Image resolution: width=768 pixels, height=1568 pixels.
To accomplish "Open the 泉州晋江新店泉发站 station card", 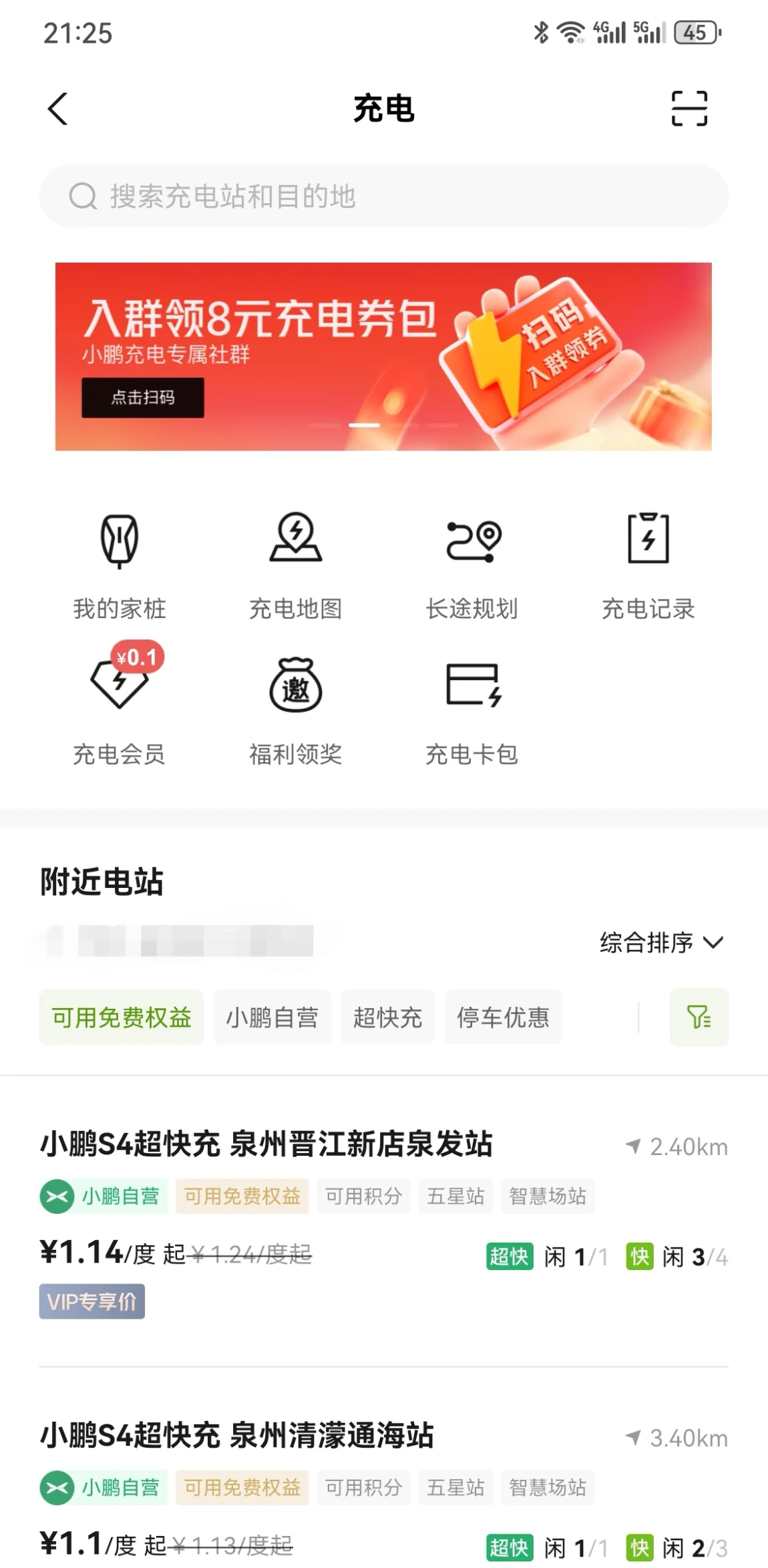I will coord(383,1221).
